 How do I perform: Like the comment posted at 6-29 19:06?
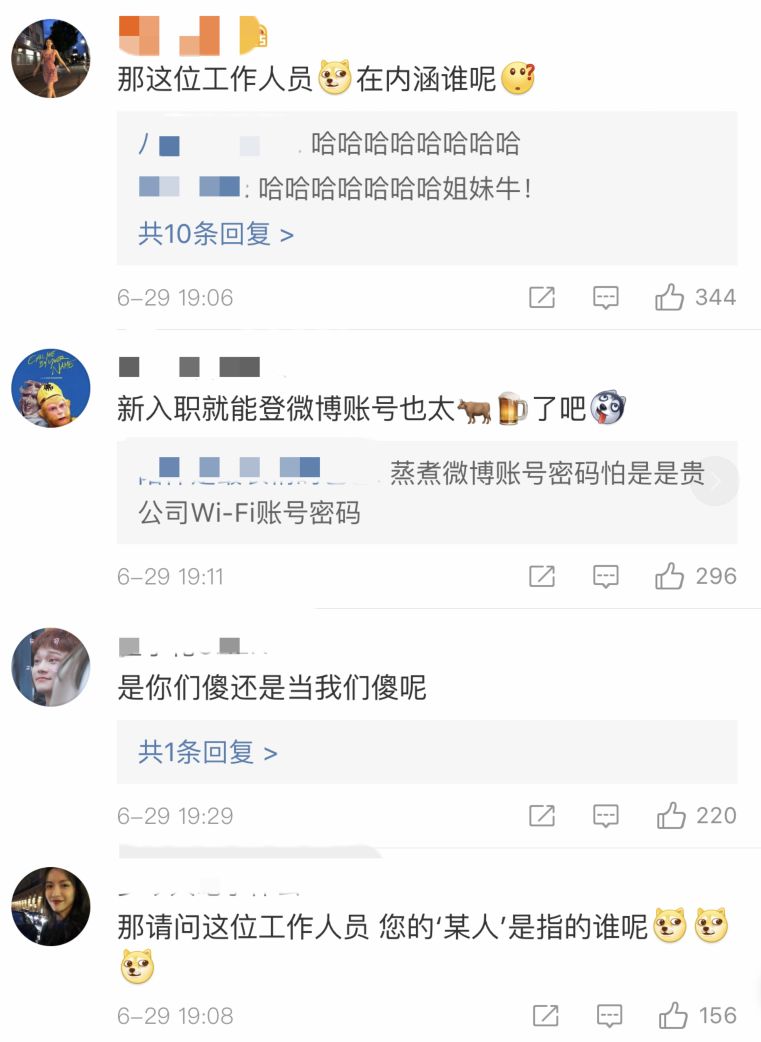tap(670, 297)
